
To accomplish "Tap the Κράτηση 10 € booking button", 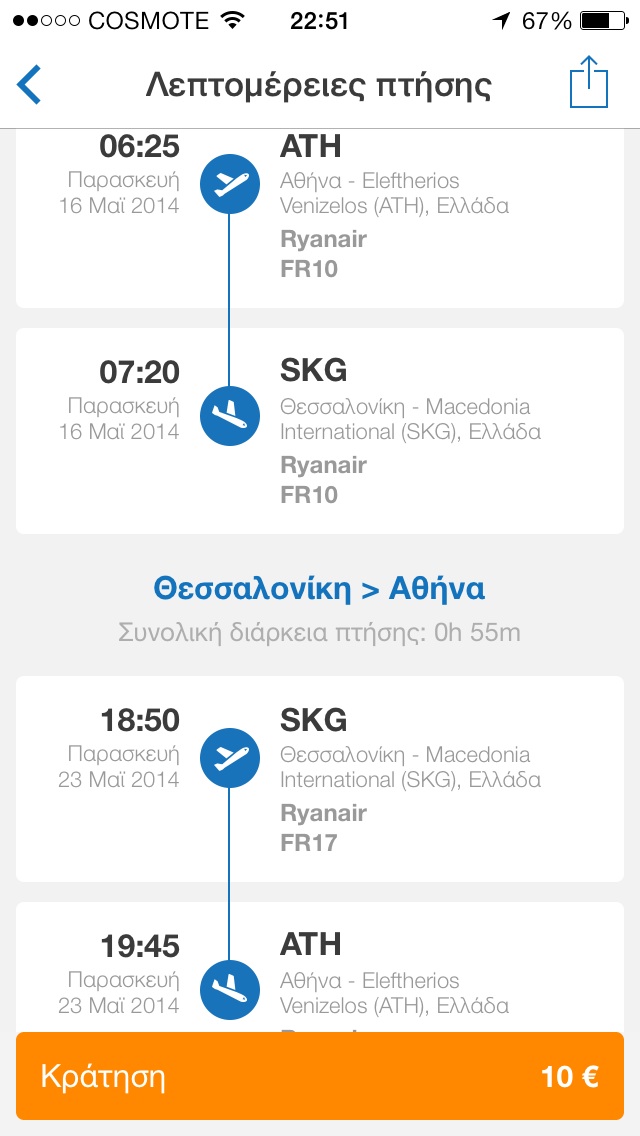I will pyautogui.click(x=320, y=1076).
